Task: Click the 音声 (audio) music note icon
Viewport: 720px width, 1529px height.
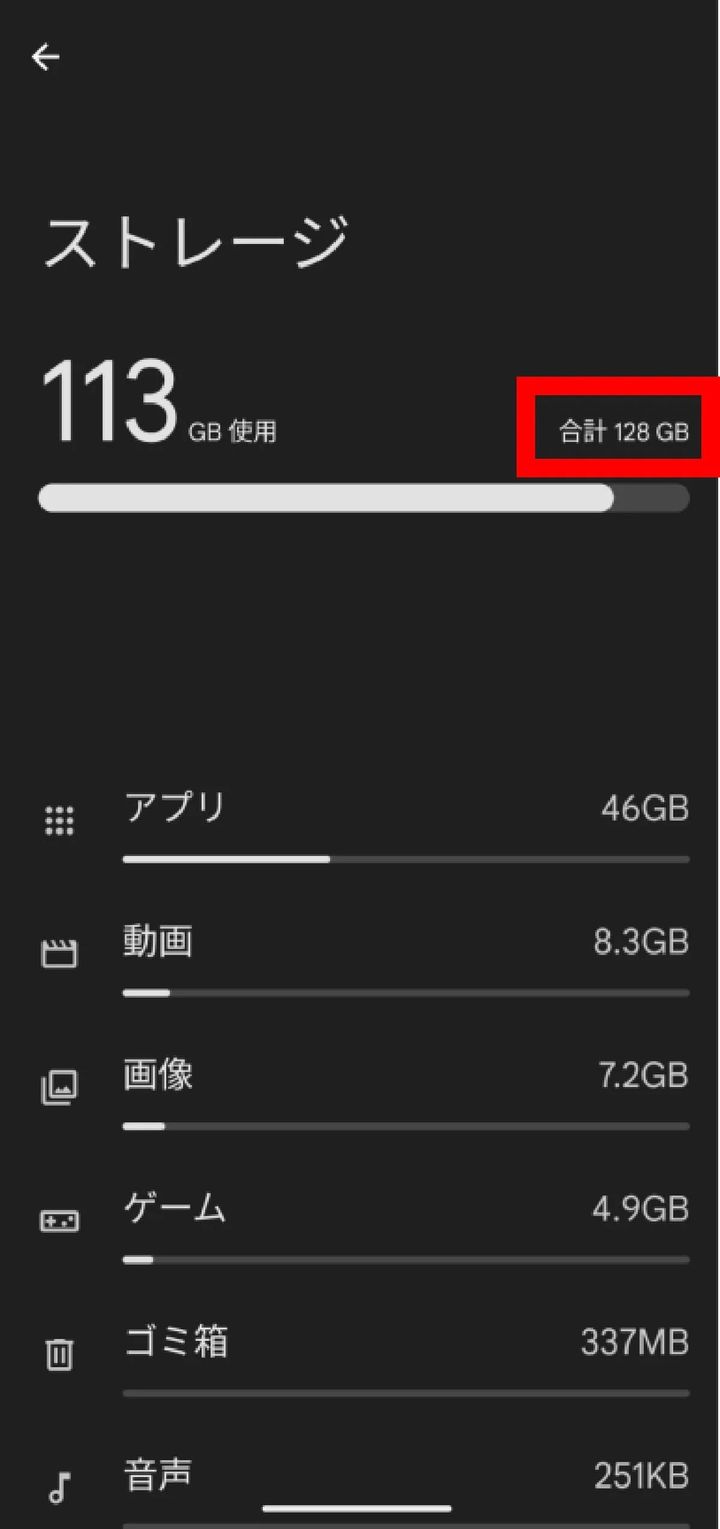Action: click(x=60, y=1487)
